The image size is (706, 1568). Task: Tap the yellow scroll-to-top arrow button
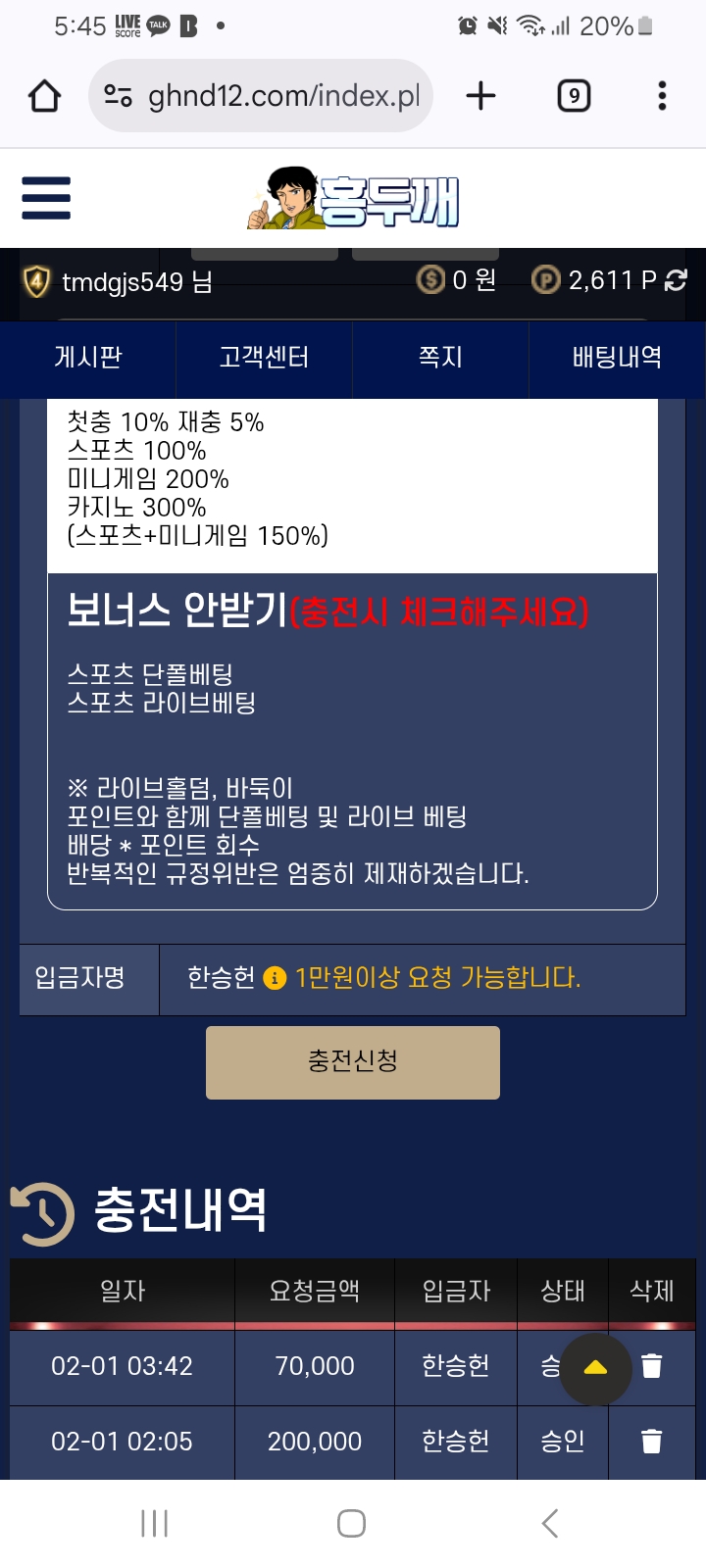click(595, 1369)
